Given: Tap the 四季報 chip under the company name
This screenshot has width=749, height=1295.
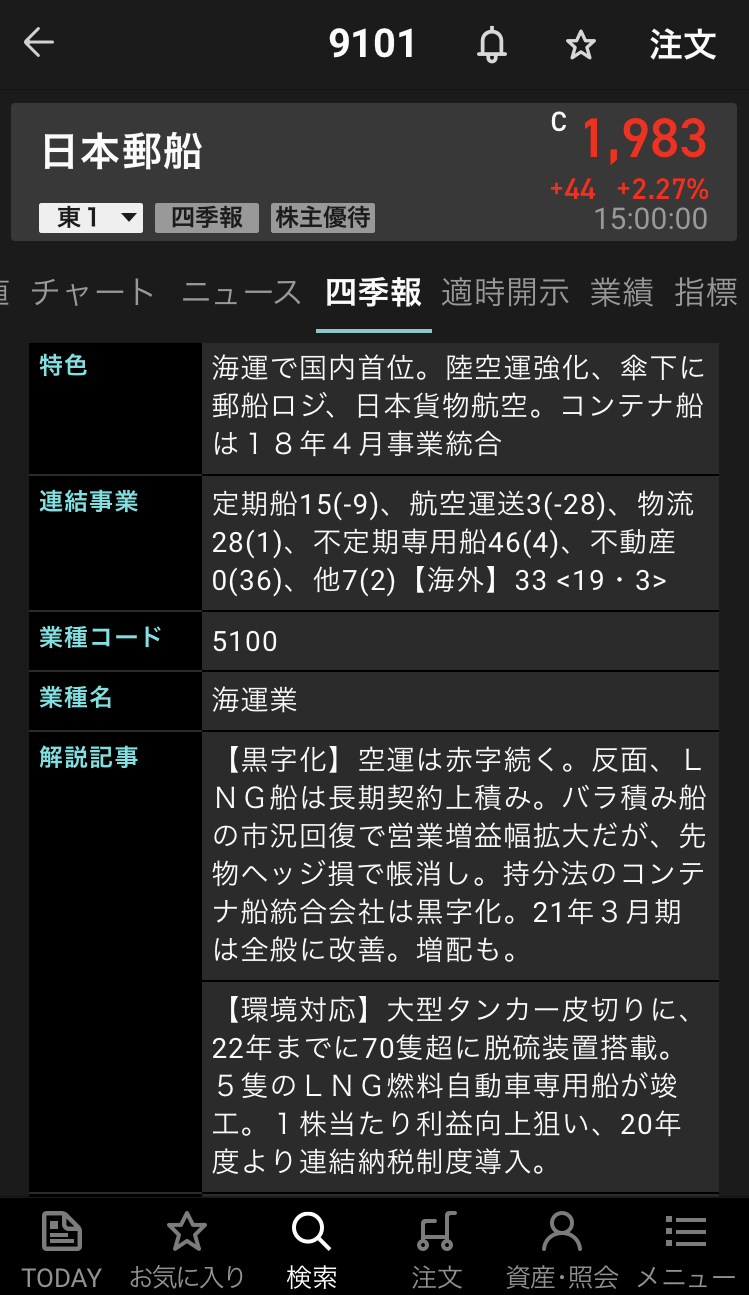Looking at the screenshot, I should click(207, 218).
